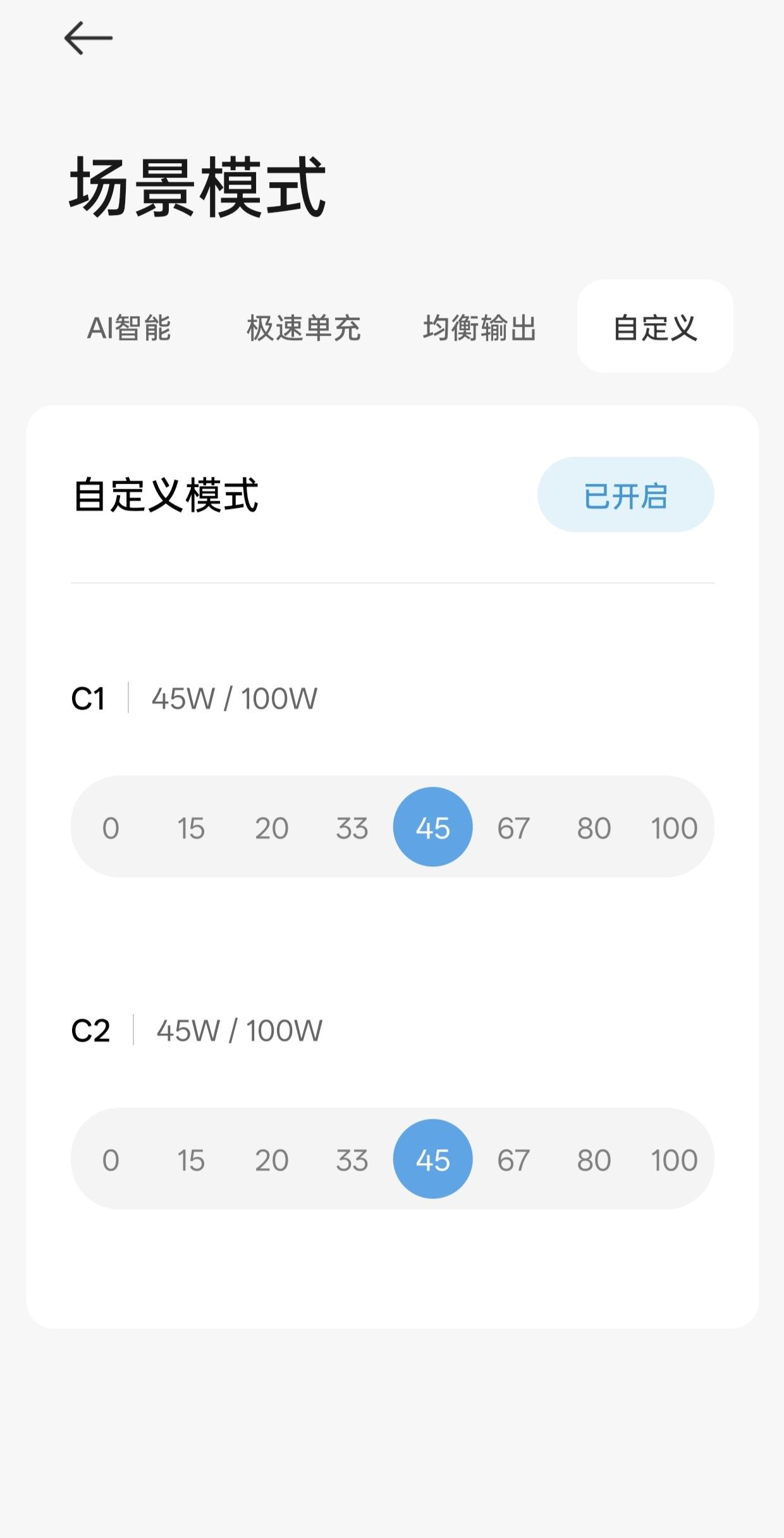Switch to the AI智能 tab
784x1538 pixels.
tap(129, 328)
